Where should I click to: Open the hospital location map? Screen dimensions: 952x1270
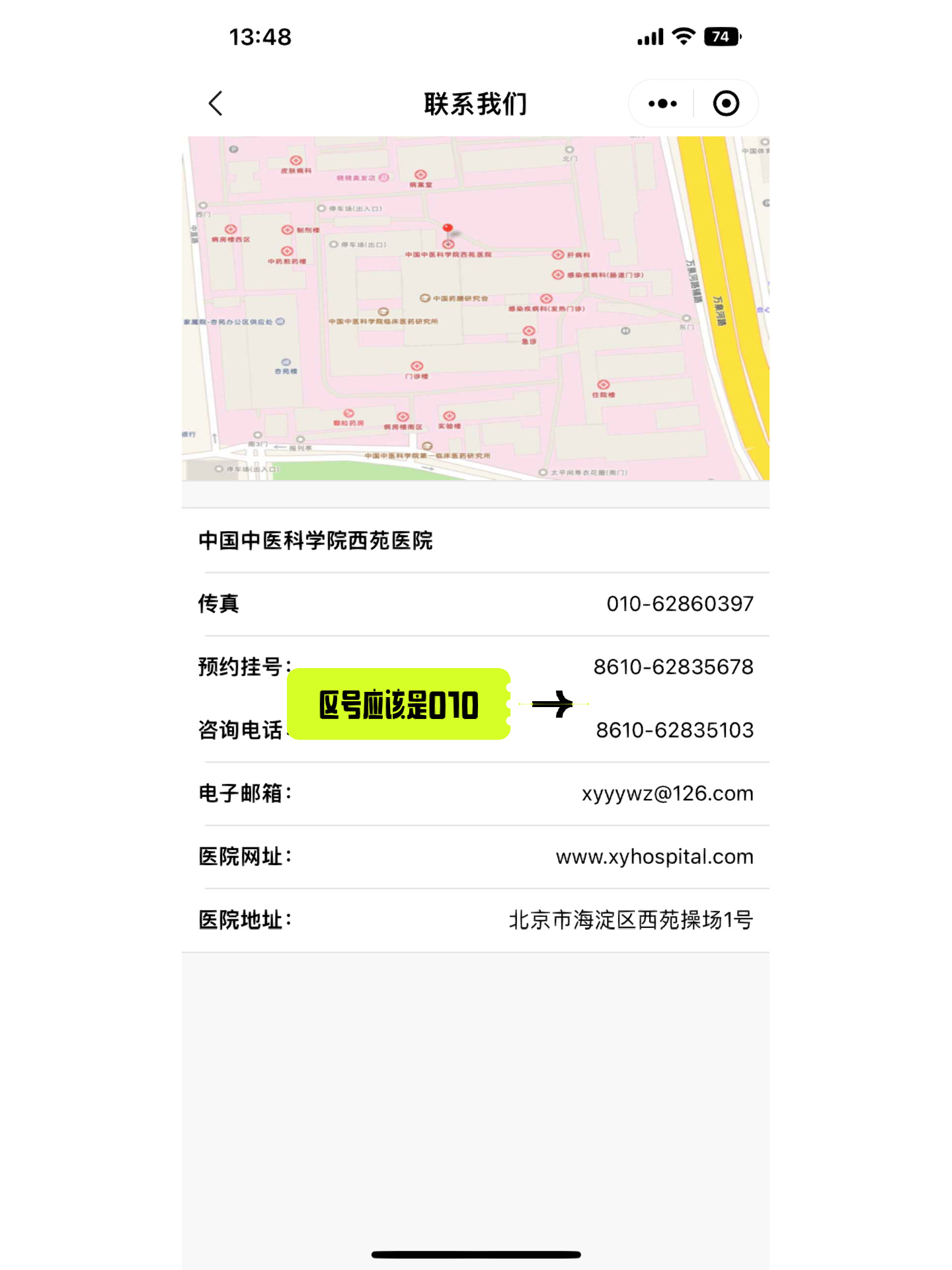coord(475,308)
